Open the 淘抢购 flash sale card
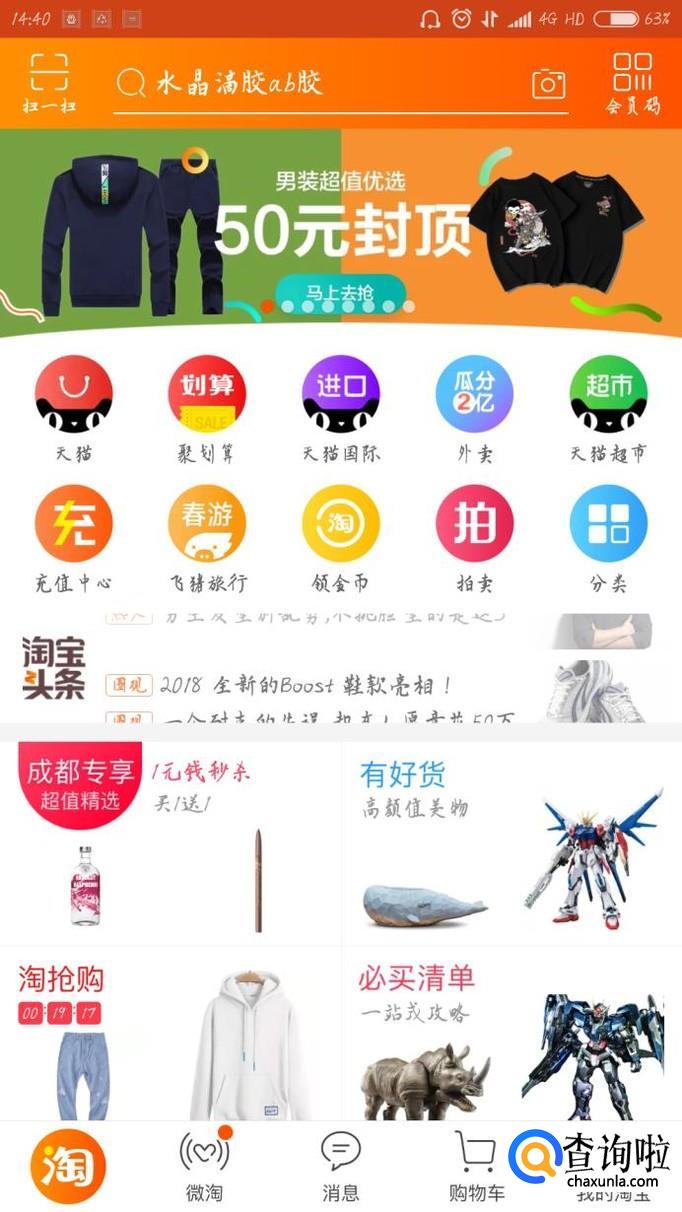The image size is (682, 1212). tap(168, 1035)
